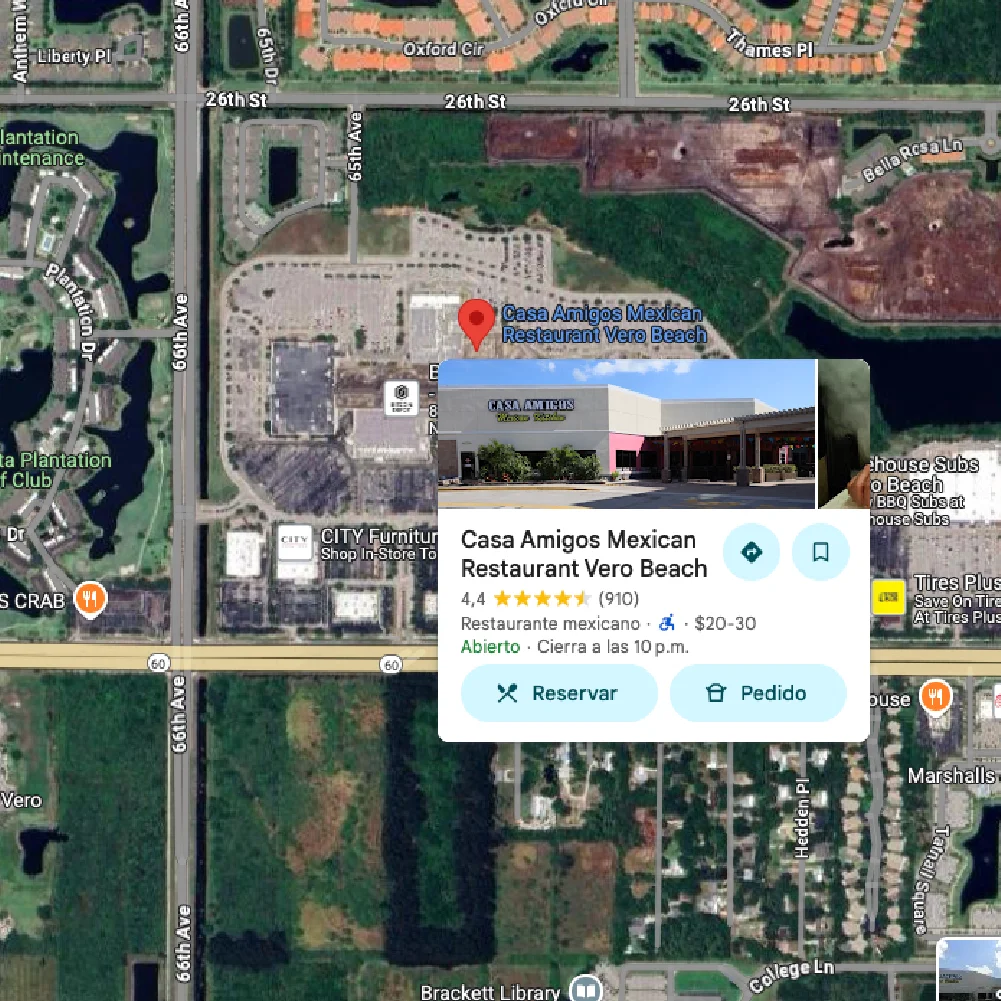
Task: Open the Street View thumbnail in corner
Action: (969, 971)
